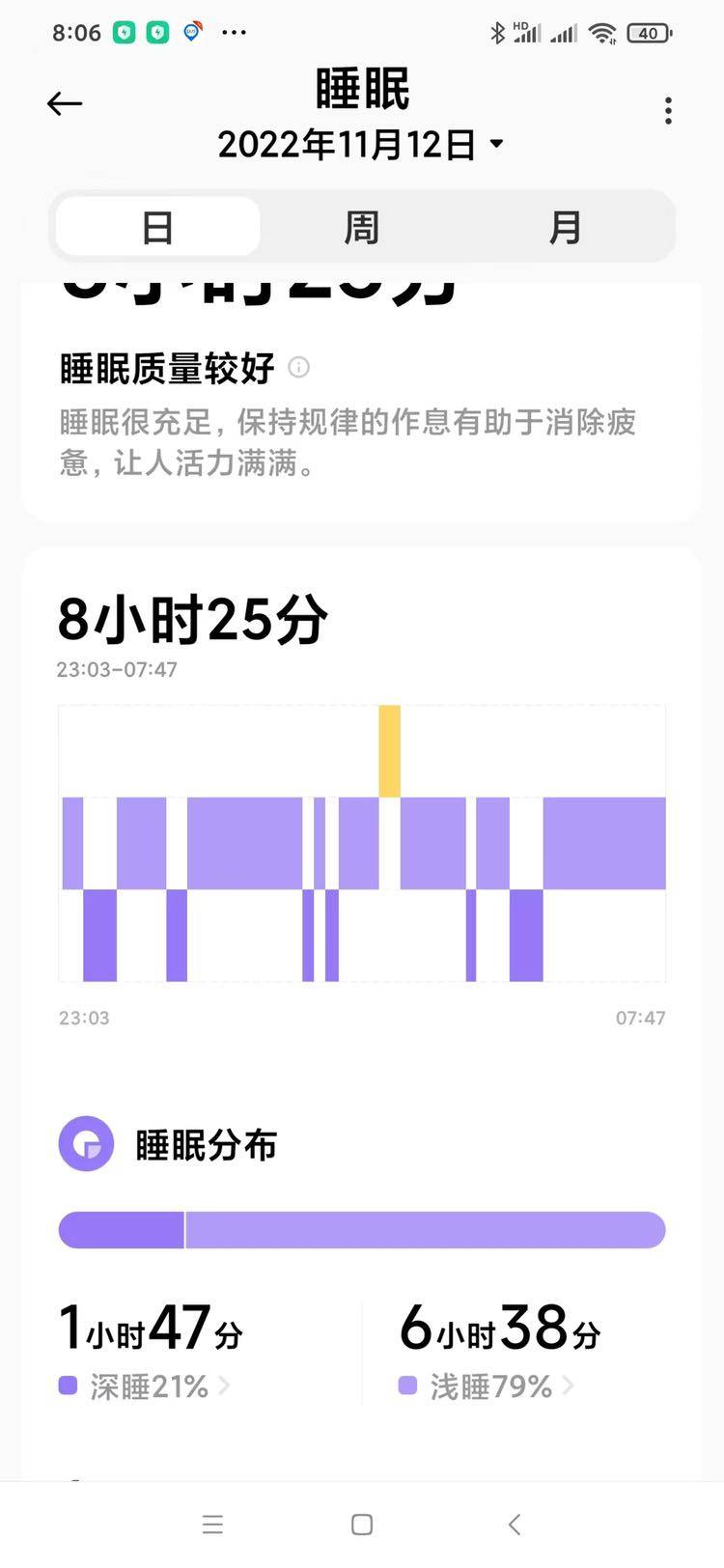The height and width of the screenshot is (1568, 724).
Task: Go back using the top arrow
Action: 65,104
